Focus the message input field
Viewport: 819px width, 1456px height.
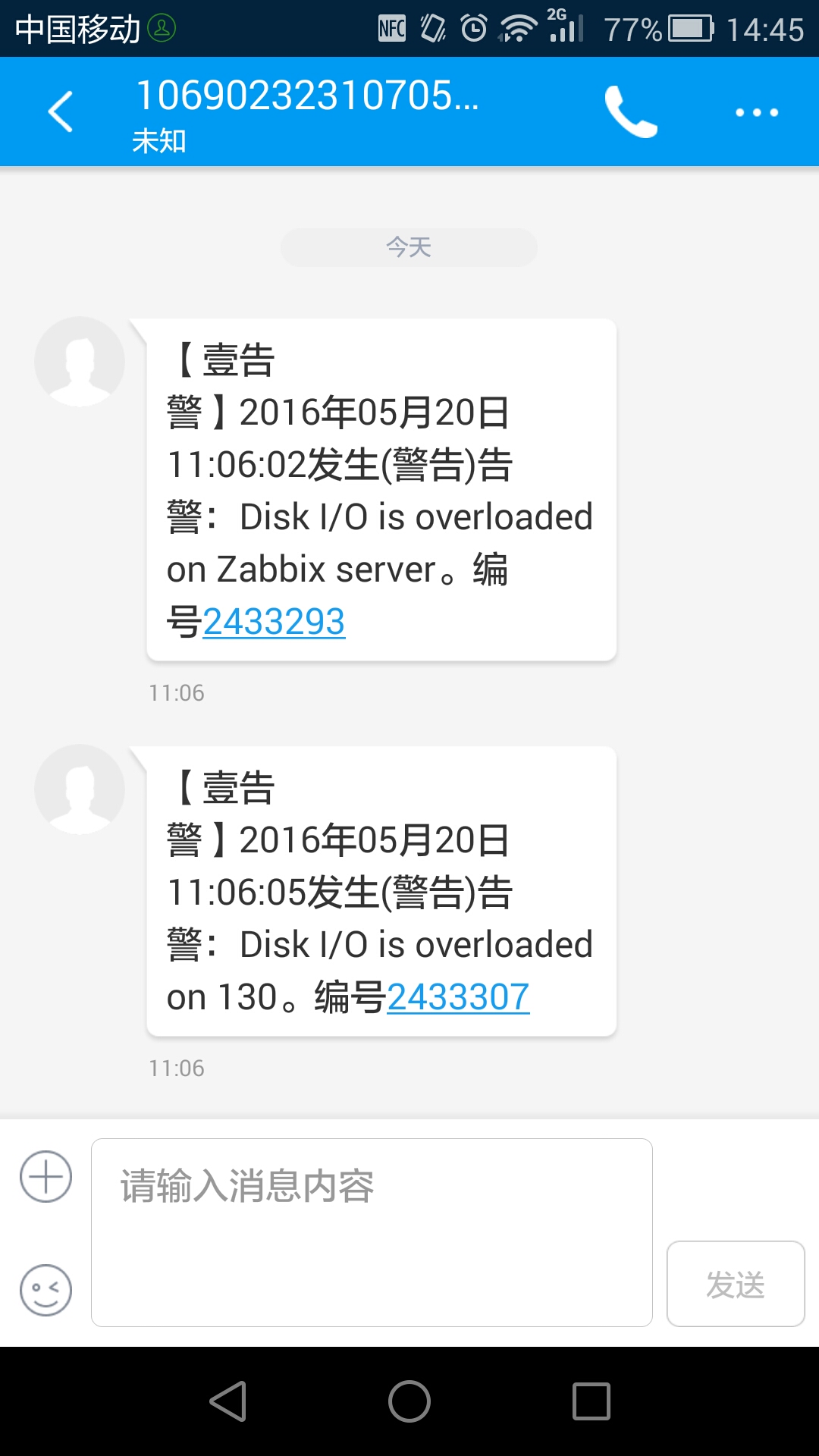pyautogui.click(x=372, y=1232)
